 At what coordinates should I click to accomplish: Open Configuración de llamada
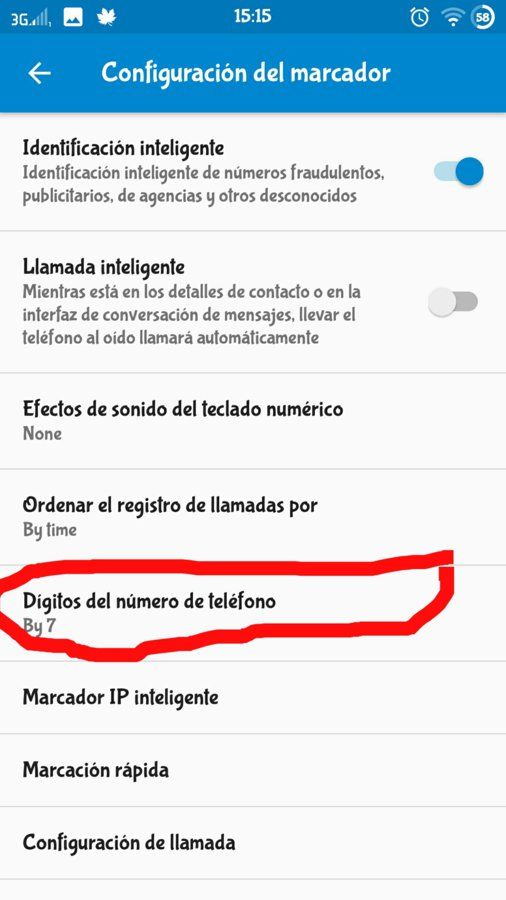click(253, 843)
